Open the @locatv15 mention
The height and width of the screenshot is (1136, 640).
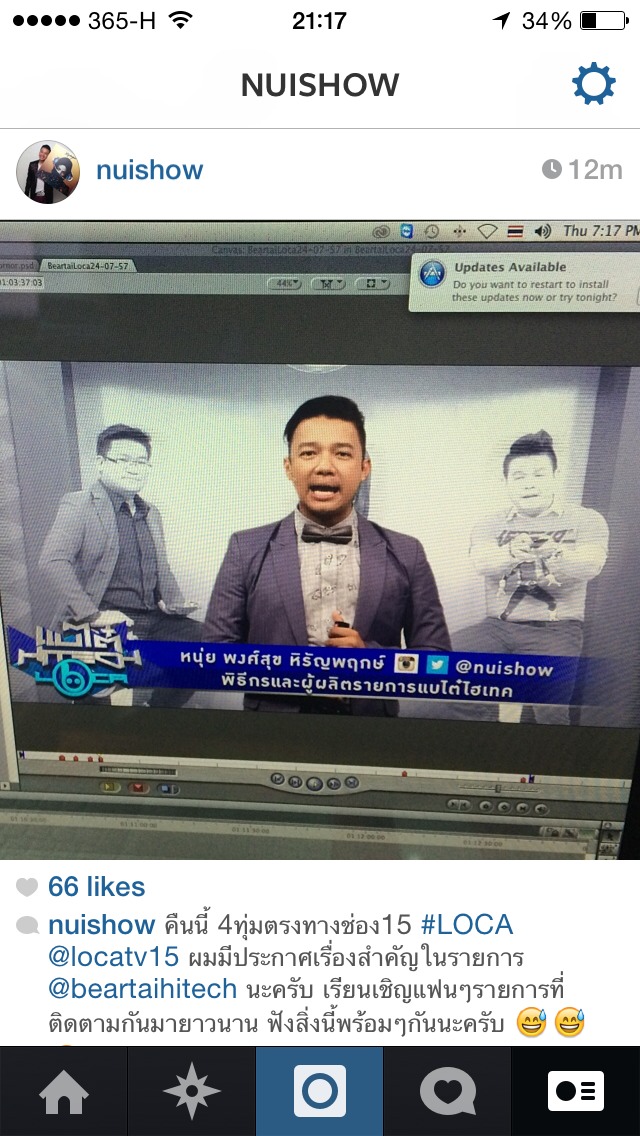(114, 956)
